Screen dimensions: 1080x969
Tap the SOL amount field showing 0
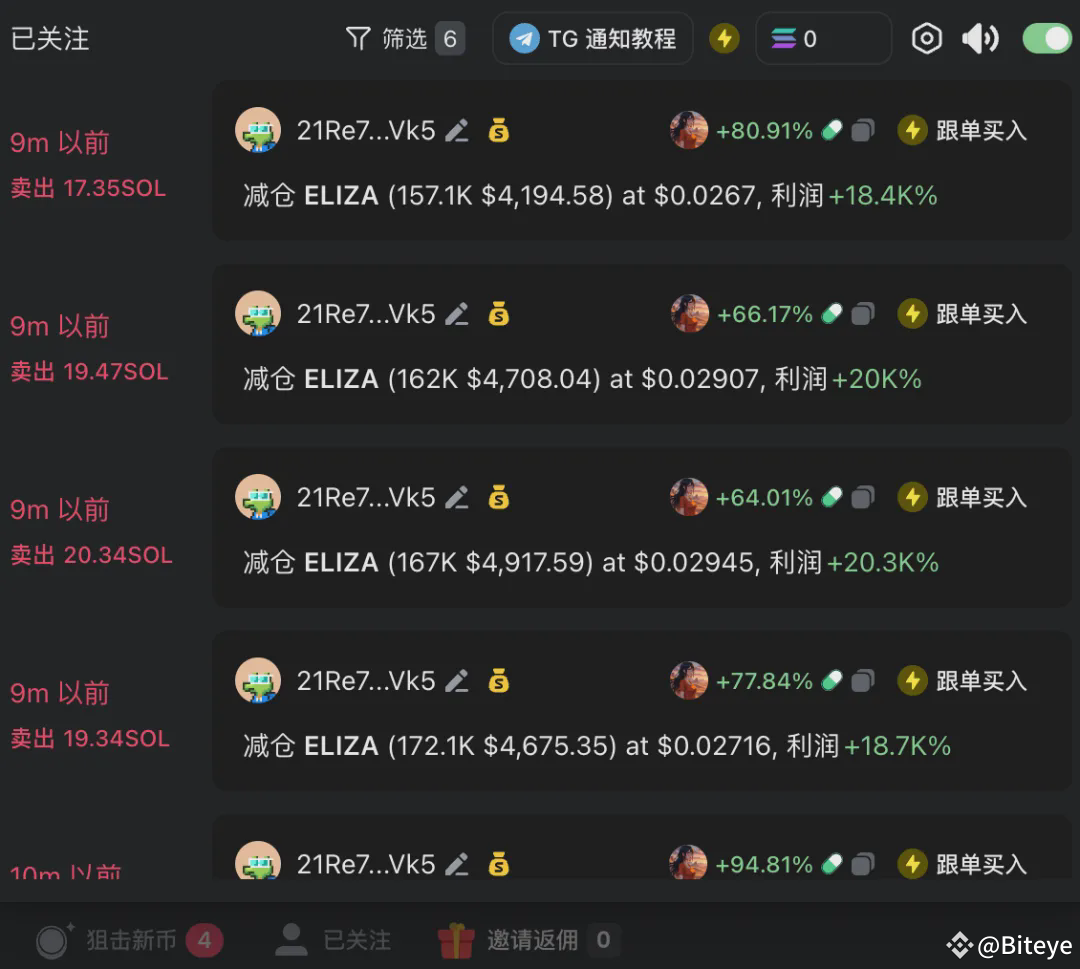coord(823,39)
